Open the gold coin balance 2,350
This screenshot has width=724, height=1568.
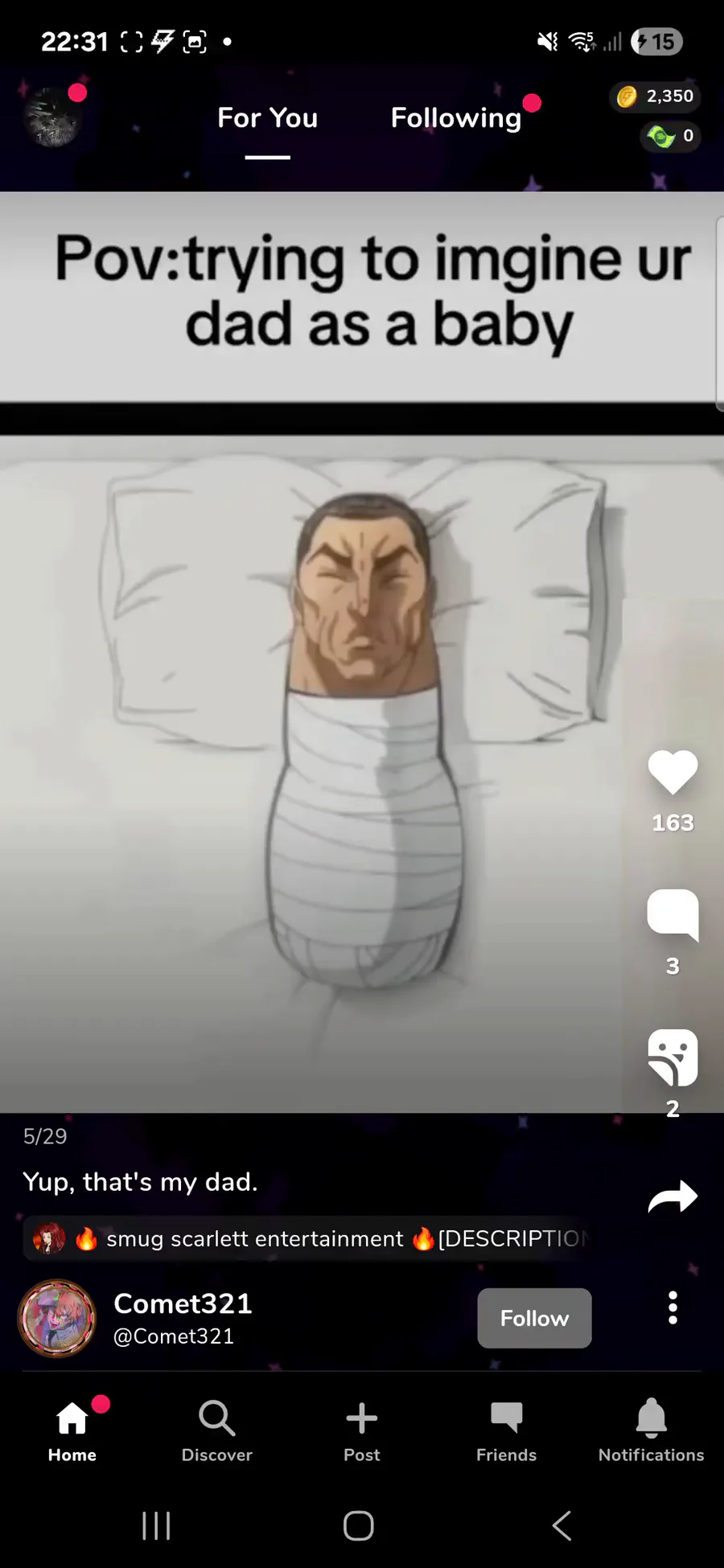coord(656,96)
